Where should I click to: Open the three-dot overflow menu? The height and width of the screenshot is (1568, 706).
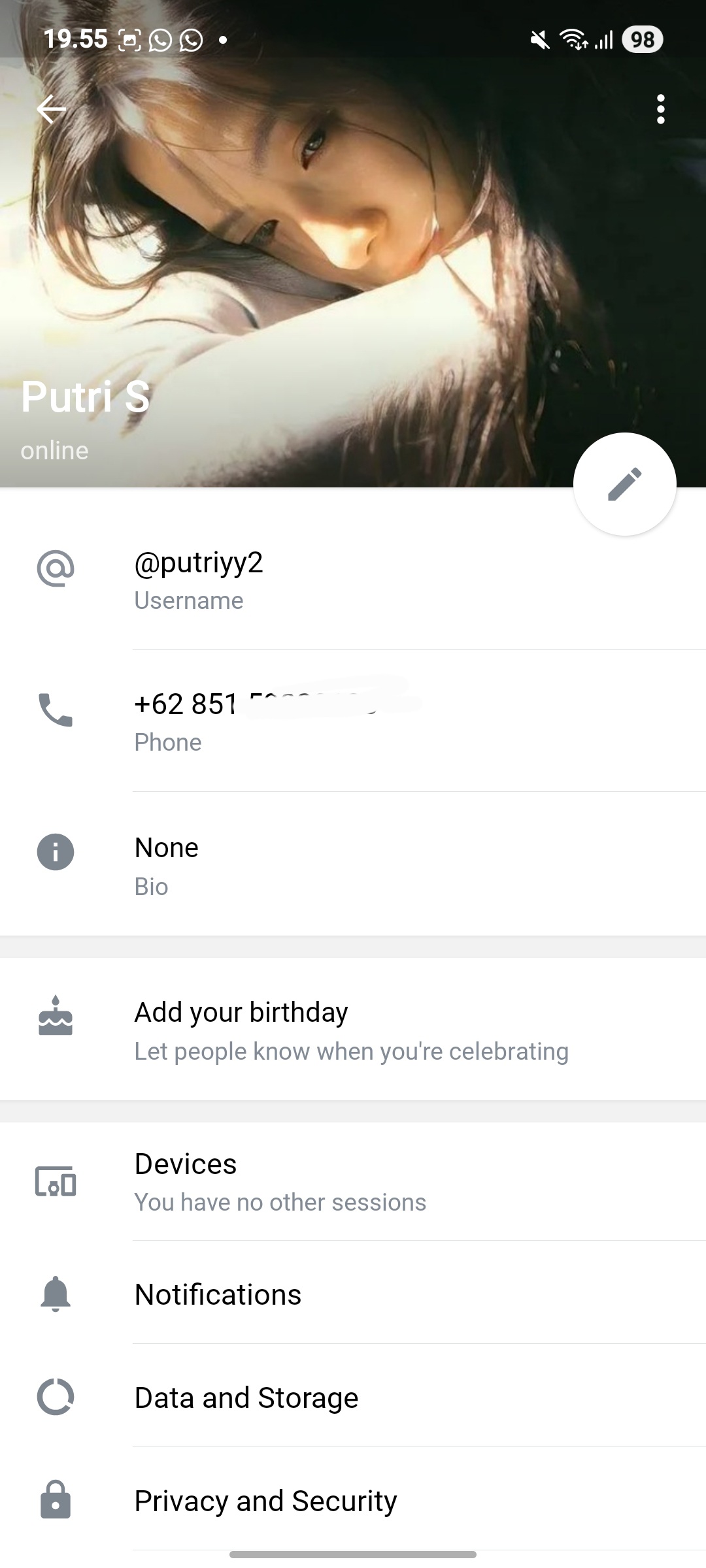[660, 109]
